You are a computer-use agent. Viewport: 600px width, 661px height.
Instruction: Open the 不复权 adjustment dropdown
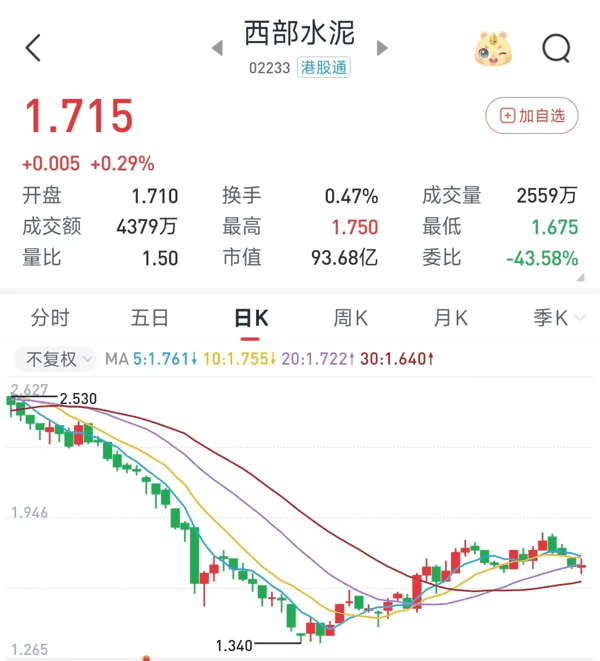click(x=55, y=359)
